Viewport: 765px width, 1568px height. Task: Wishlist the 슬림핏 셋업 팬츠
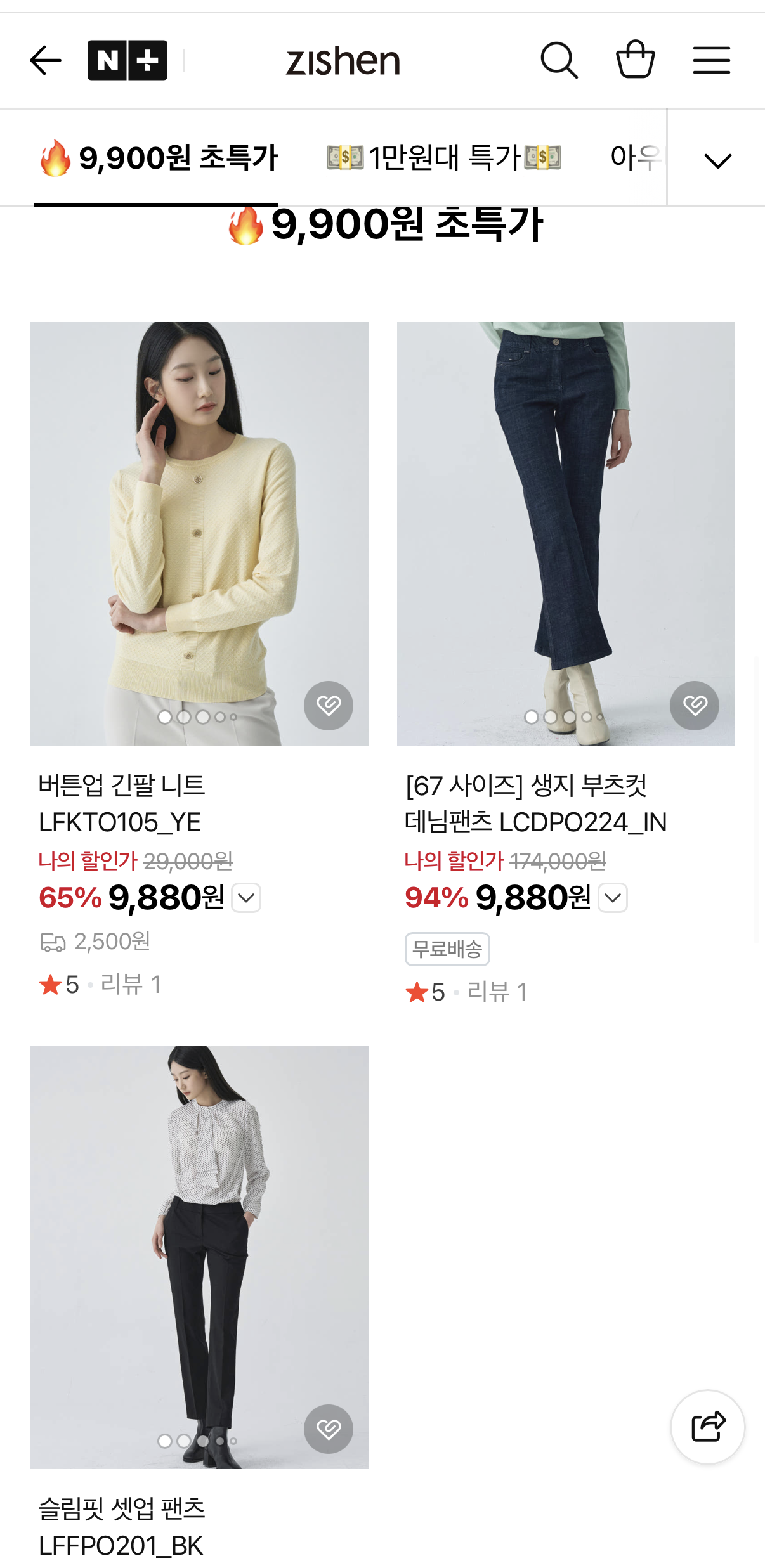[x=329, y=1429]
